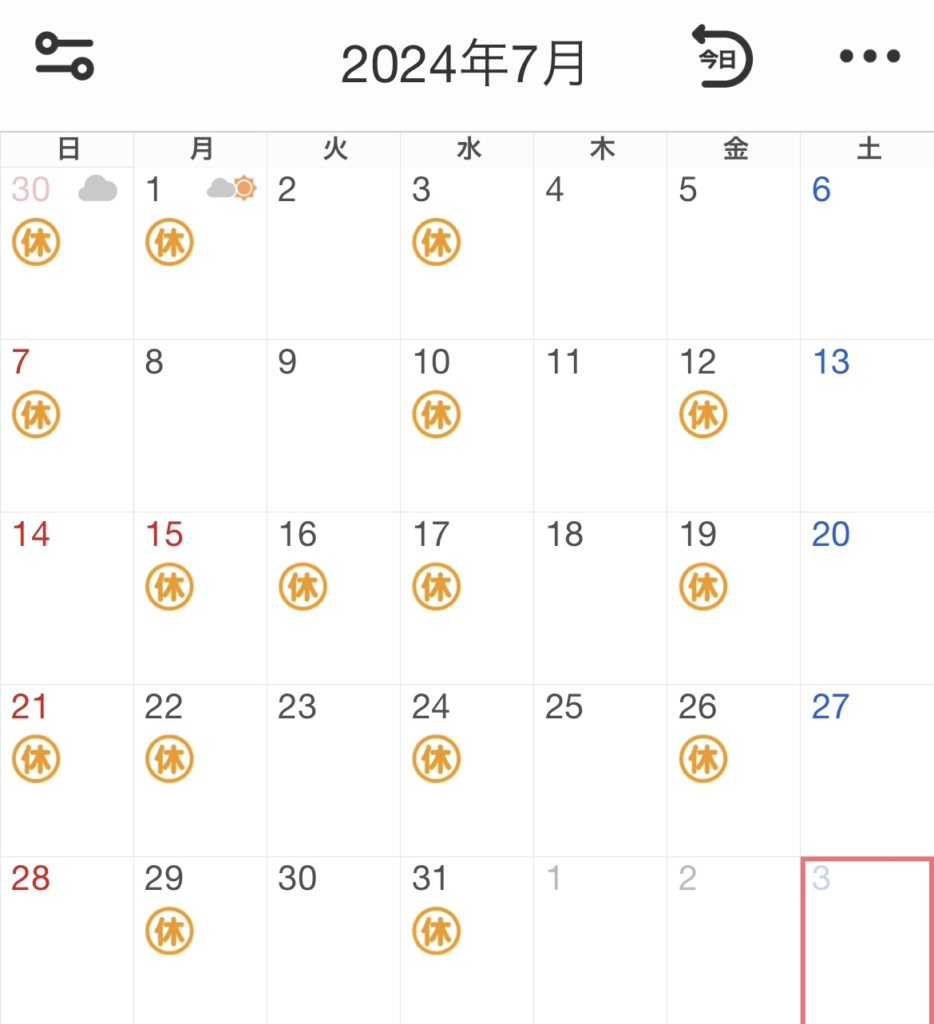This screenshot has height=1024, width=934.
Task: Open Thursday July 18
Action: 600,597
